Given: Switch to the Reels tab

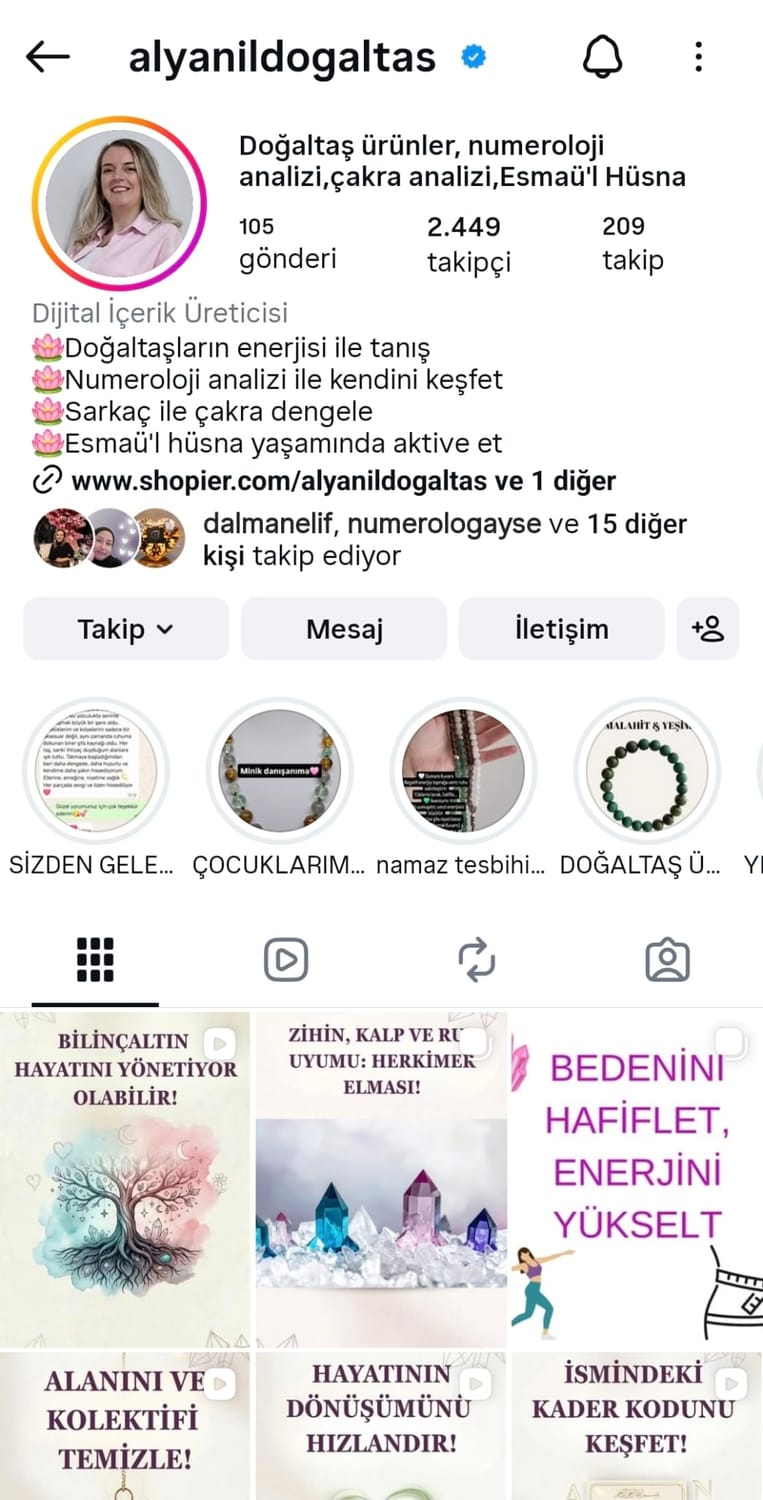Looking at the screenshot, I should [286, 960].
